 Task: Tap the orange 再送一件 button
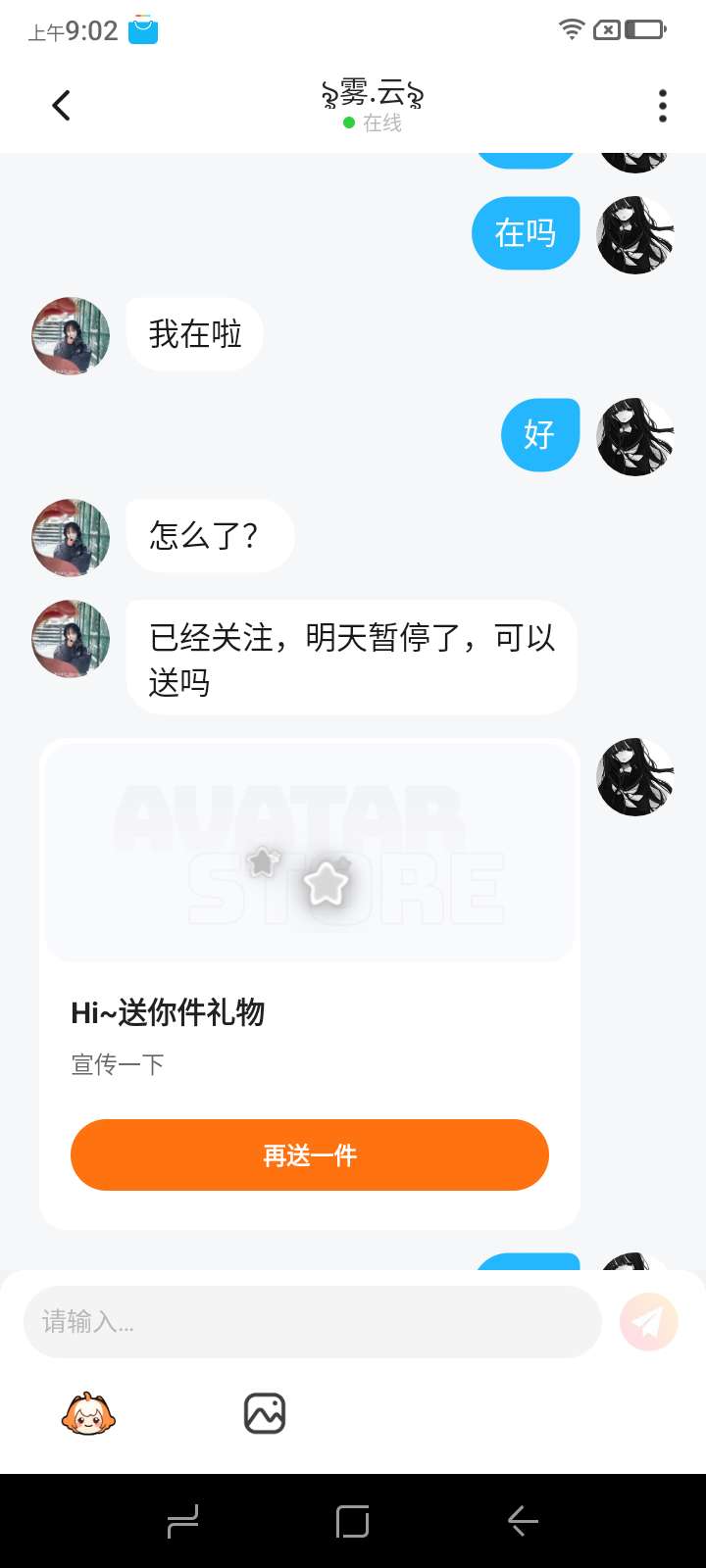310,1155
